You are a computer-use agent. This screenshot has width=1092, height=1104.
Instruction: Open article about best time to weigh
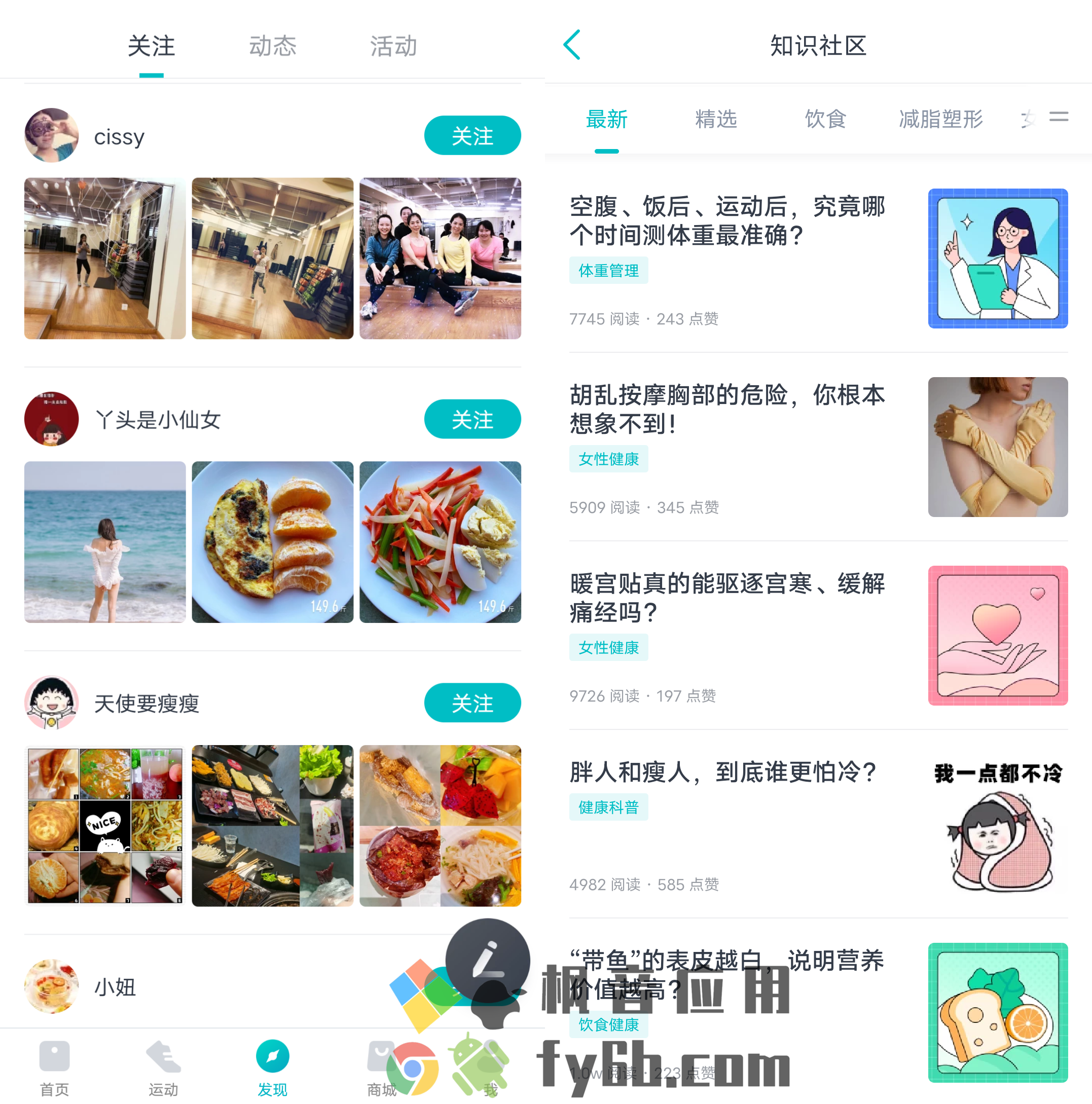pyautogui.click(x=727, y=220)
